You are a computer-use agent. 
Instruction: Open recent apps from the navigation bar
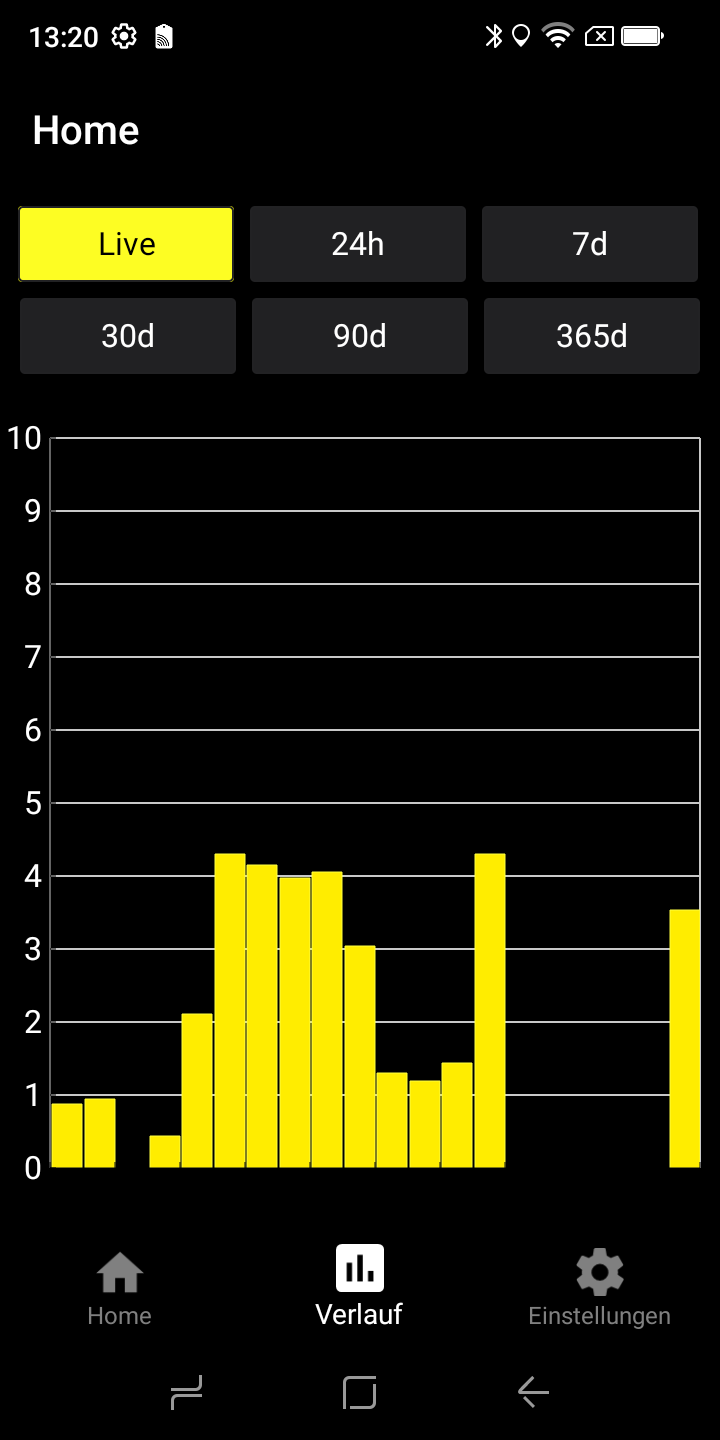click(187, 1392)
